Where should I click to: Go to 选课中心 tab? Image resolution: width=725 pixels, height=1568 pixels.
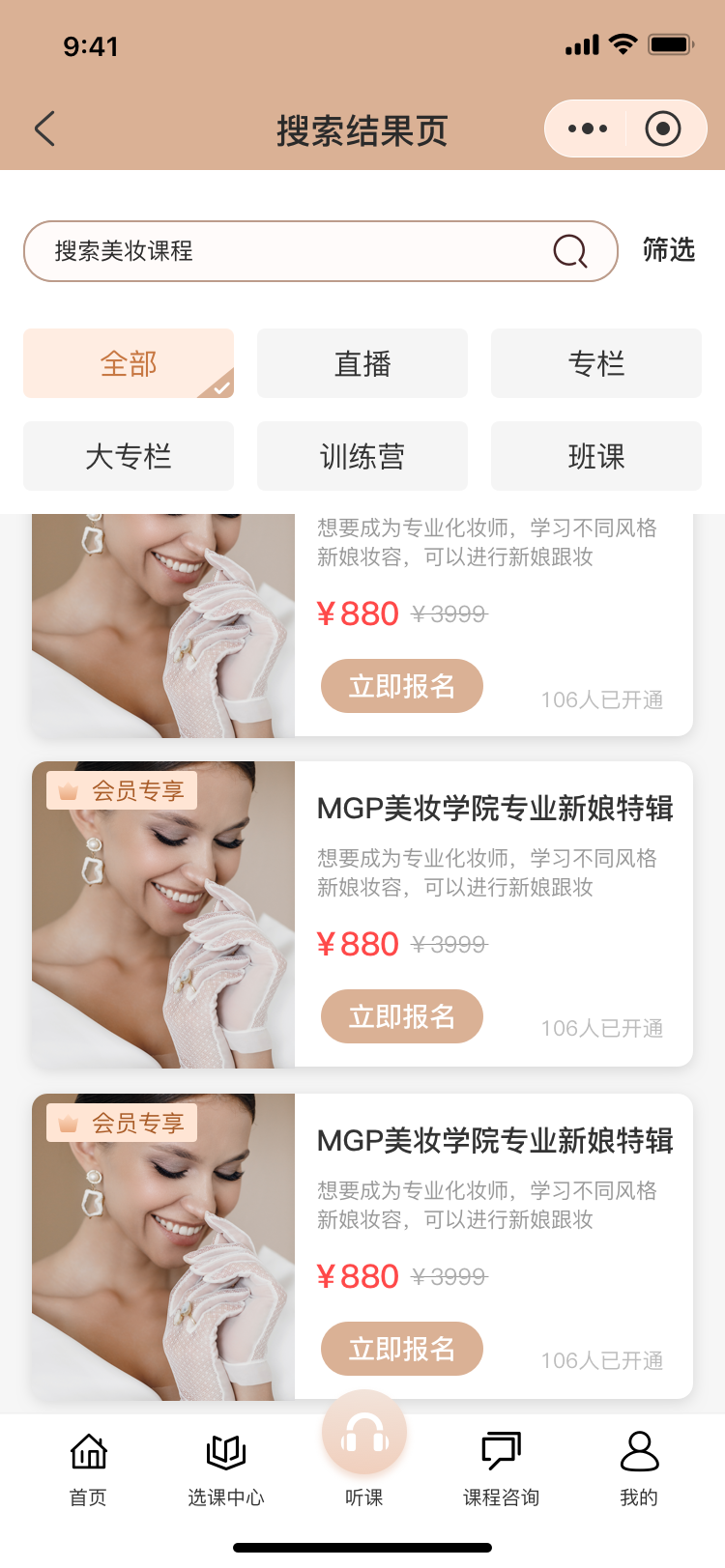click(x=226, y=1468)
